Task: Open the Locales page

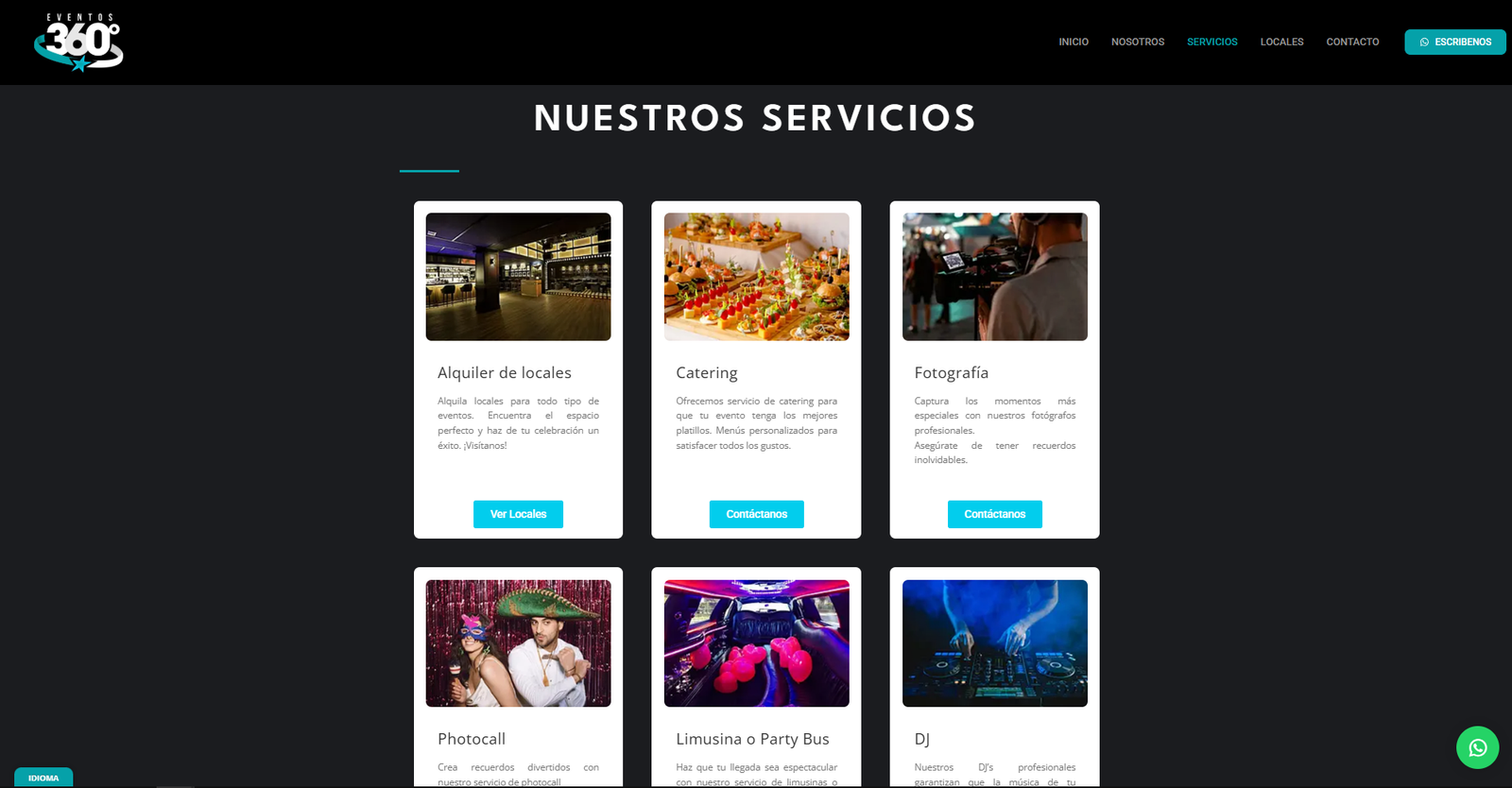Action: [x=1281, y=42]
